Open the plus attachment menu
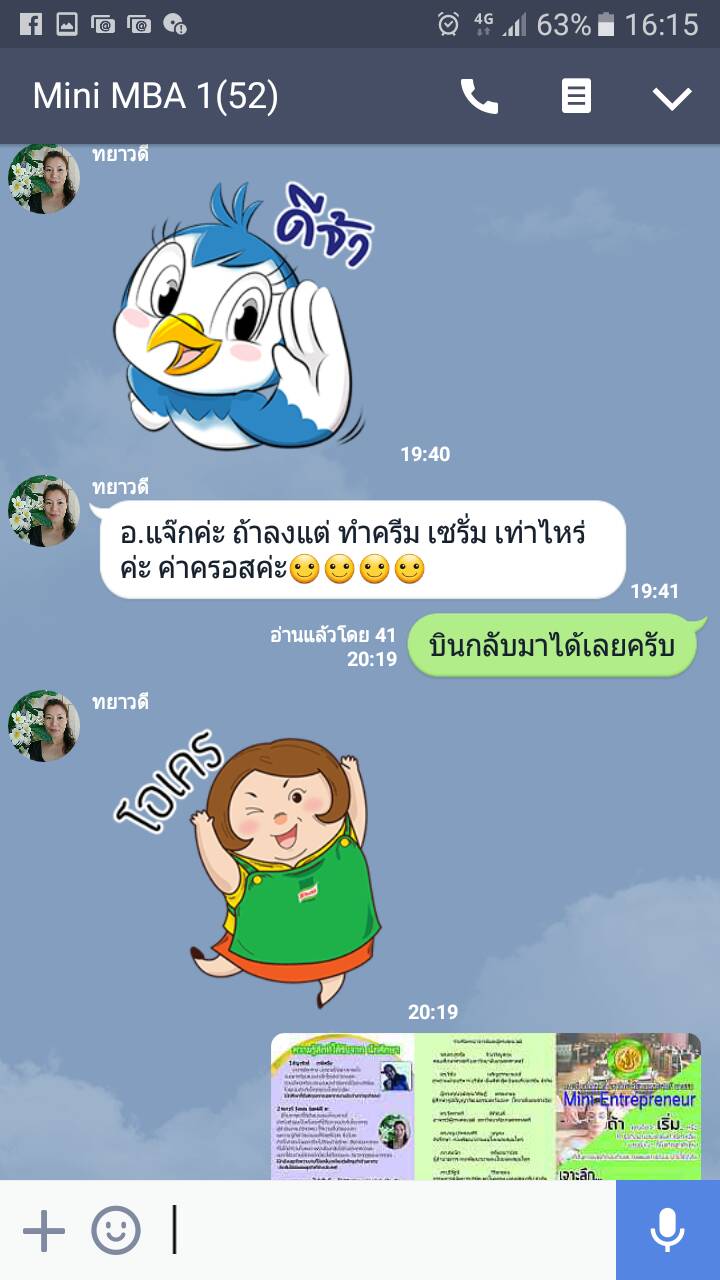Screen dimensions: 720x1280 pos(44,1230)
